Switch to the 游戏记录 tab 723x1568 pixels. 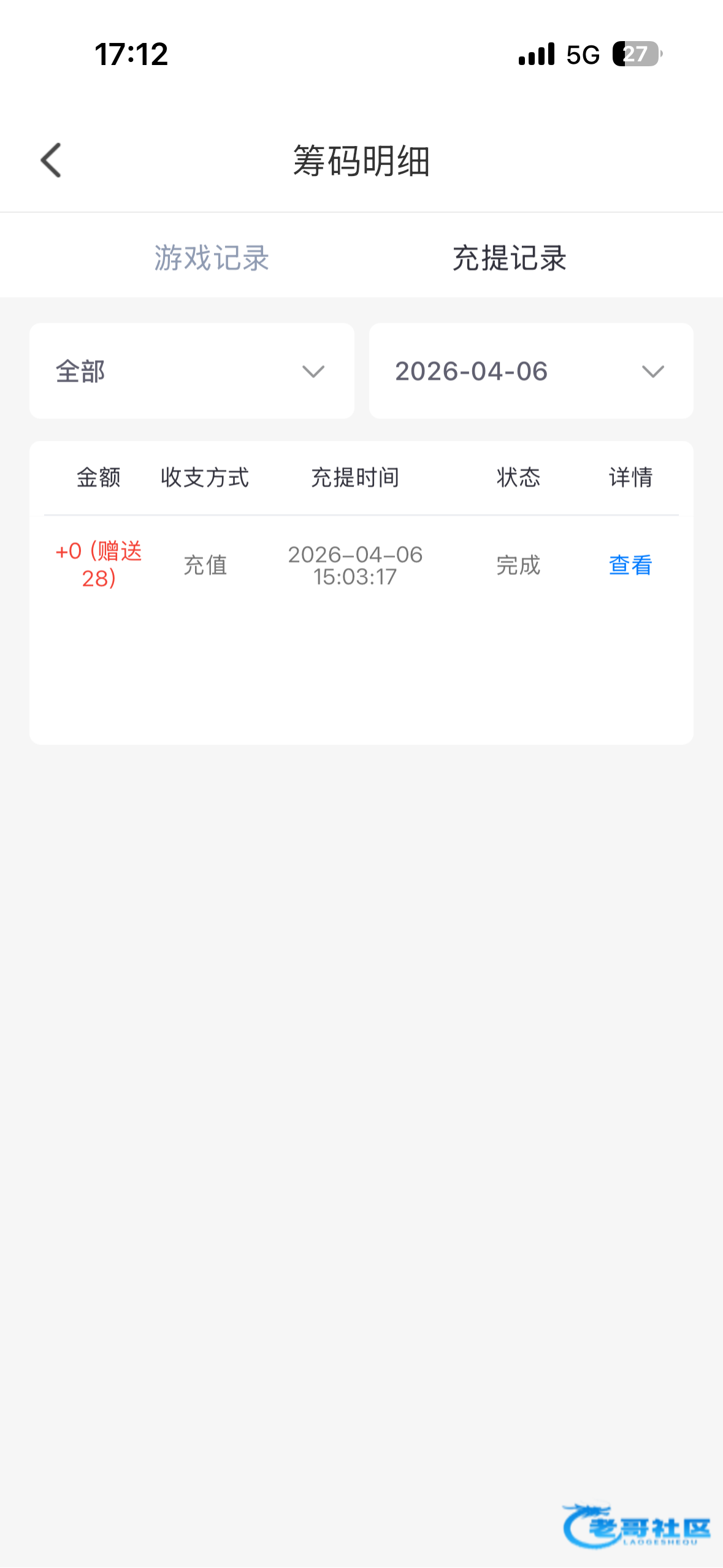coord(212,258)
